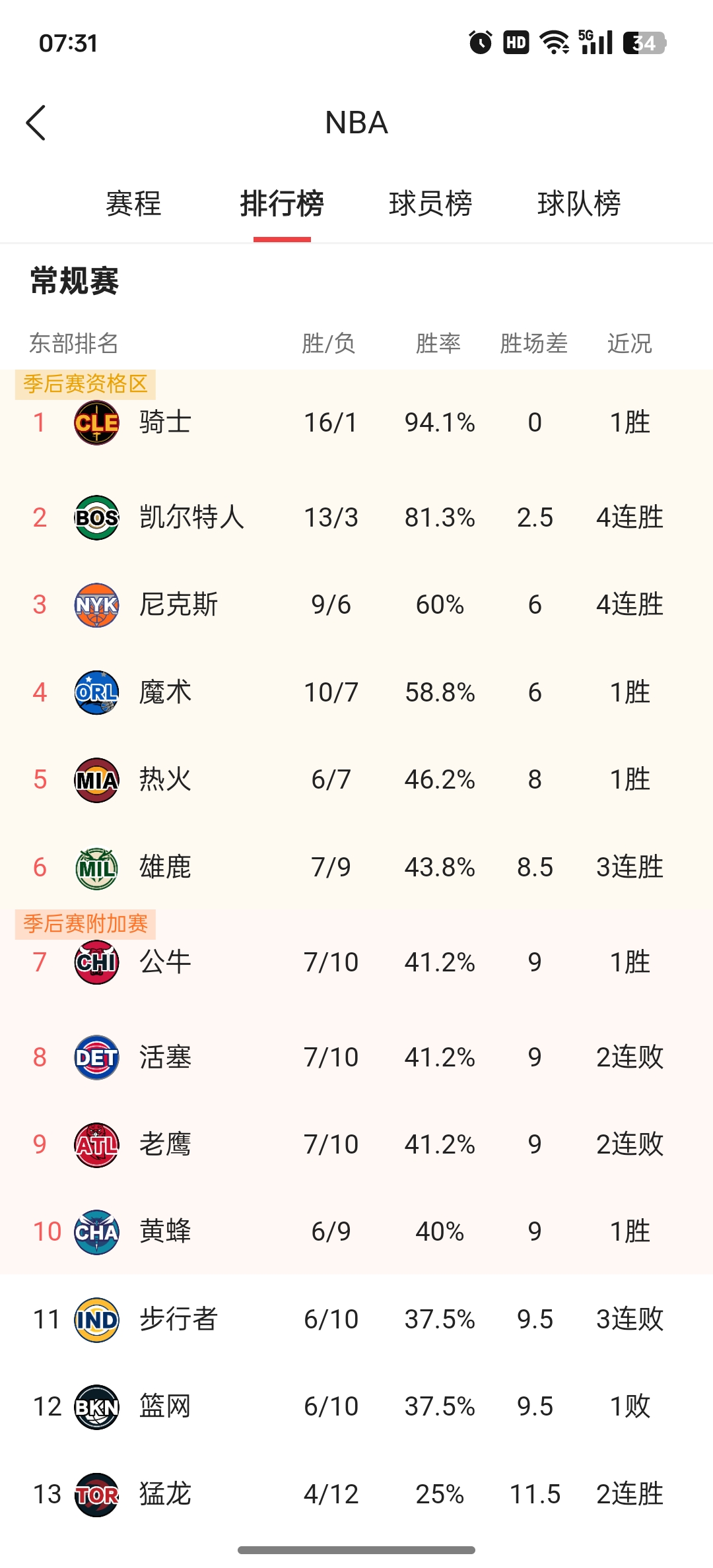
Task: Tap the back arrow at top left
Action: pos(37,123)
